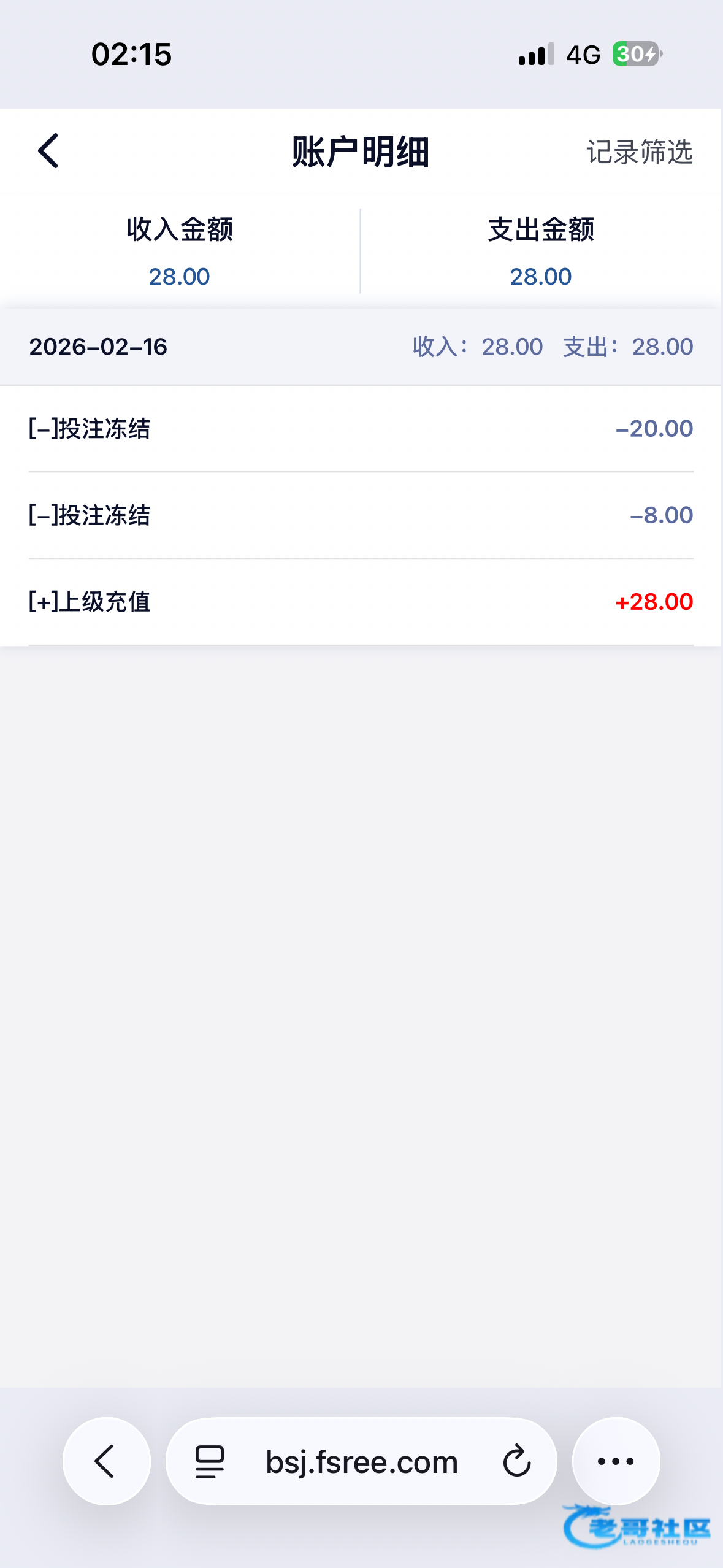723x1568 pixels.
Task: Reload the current web page
Action: pyautogui.click(x=517, y=1461)
